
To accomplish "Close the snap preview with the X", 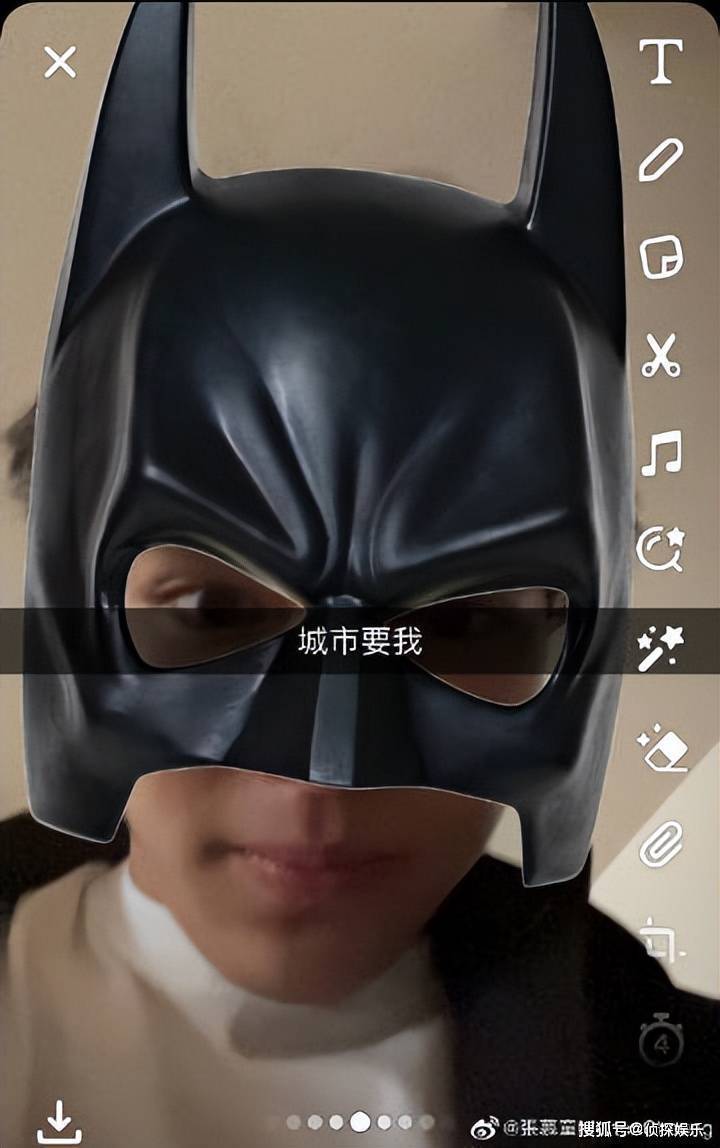I will pyautogui.click(x=60, y=62).
